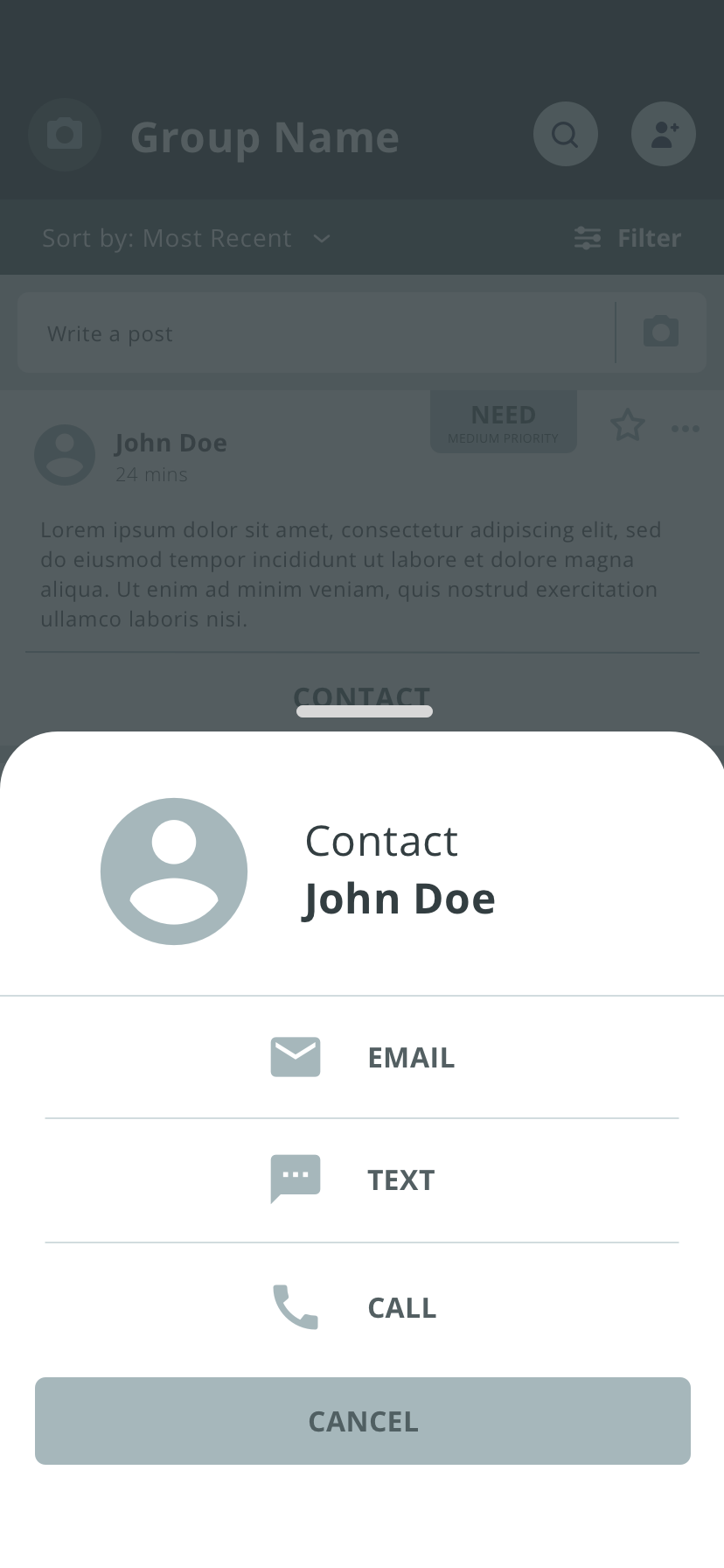Dismiss the sheet with the Cancel button
Screen dimensions: 724x1568
363,1421
